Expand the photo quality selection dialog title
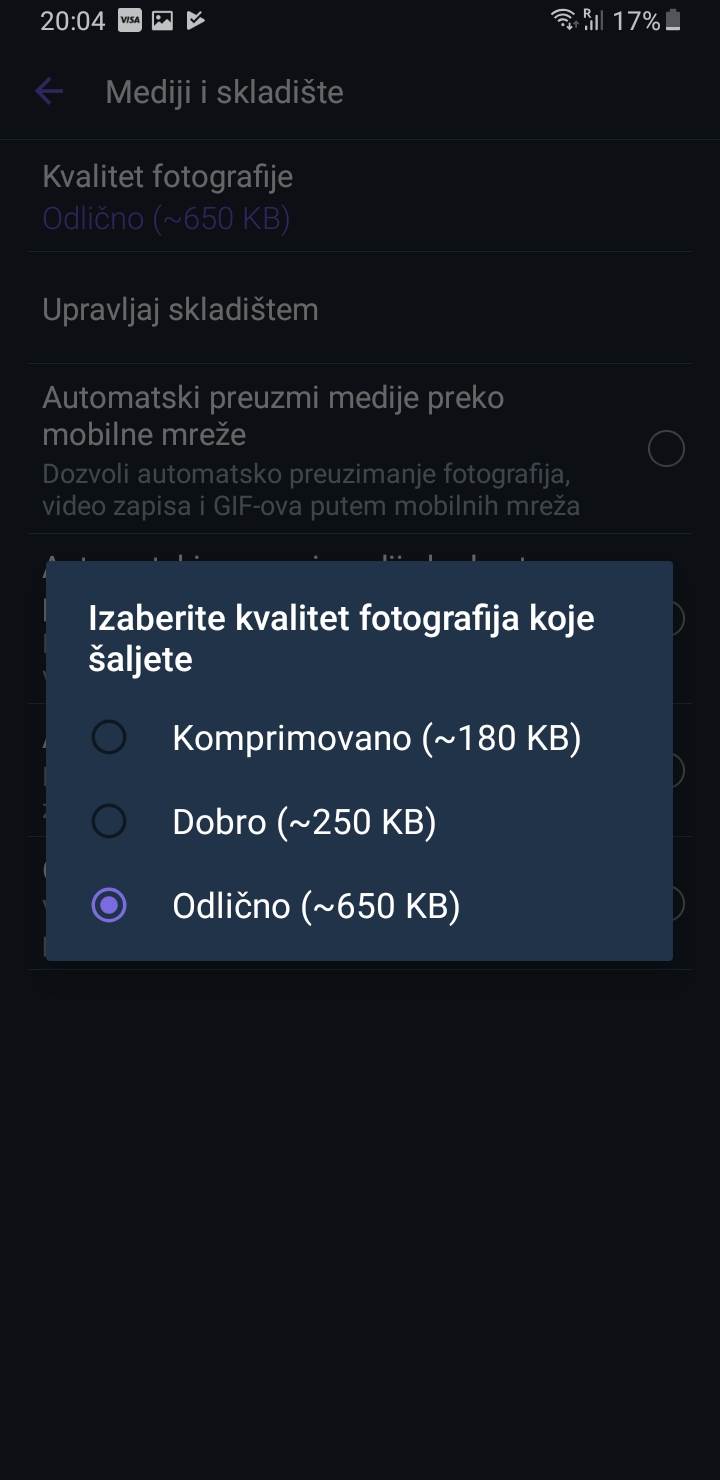720x1480 pixels. (341, 638)
